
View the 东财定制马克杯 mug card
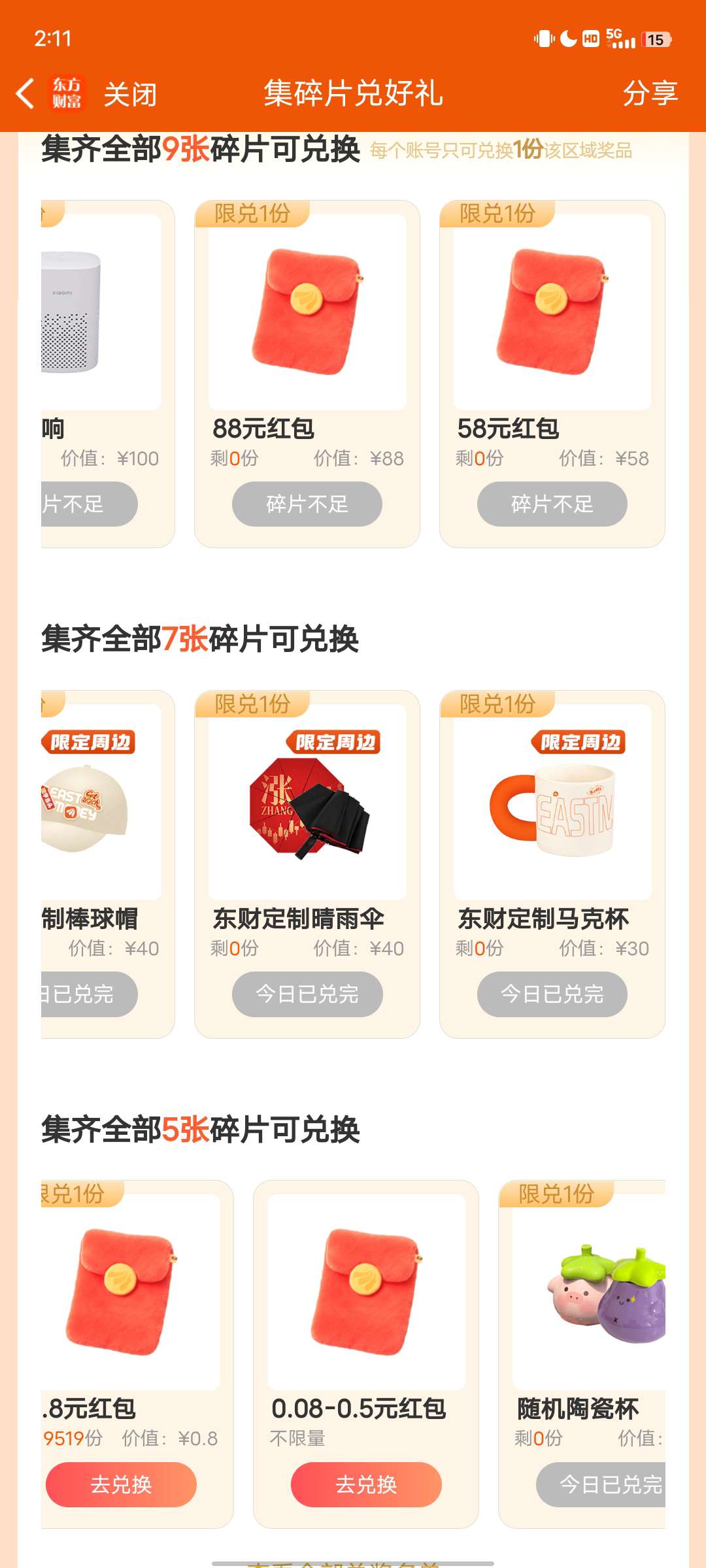click(552, 802)
